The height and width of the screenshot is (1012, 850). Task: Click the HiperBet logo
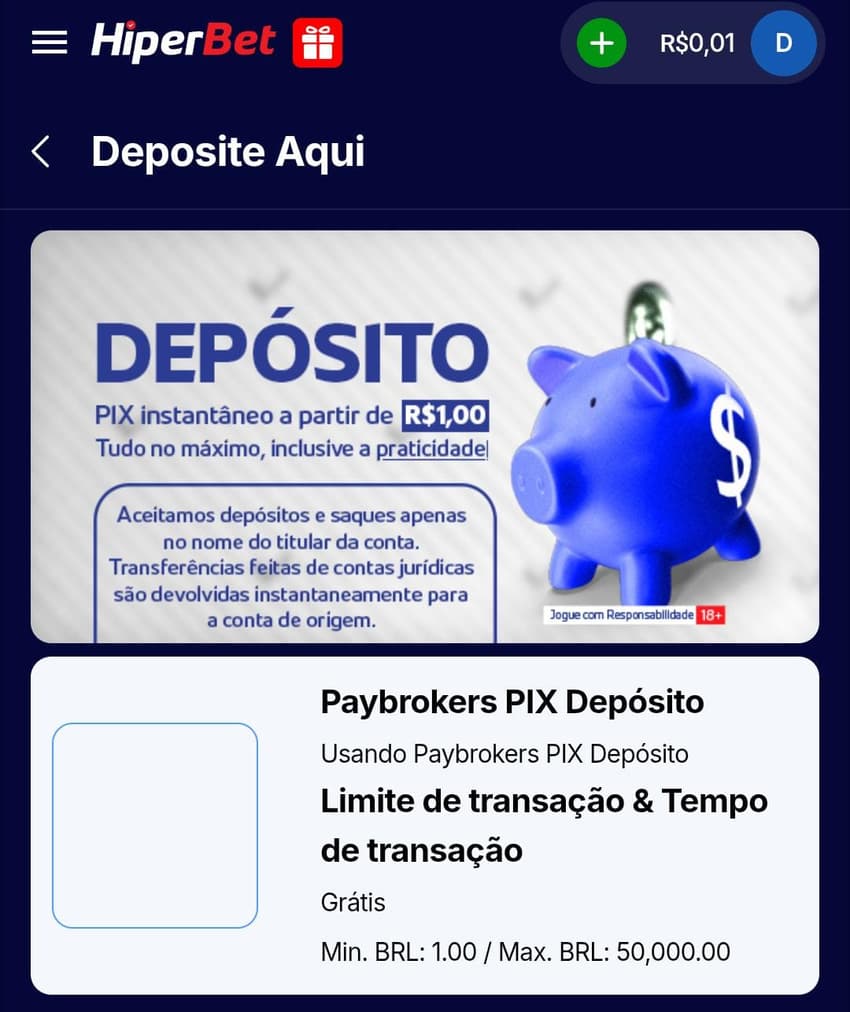(180, 42)
